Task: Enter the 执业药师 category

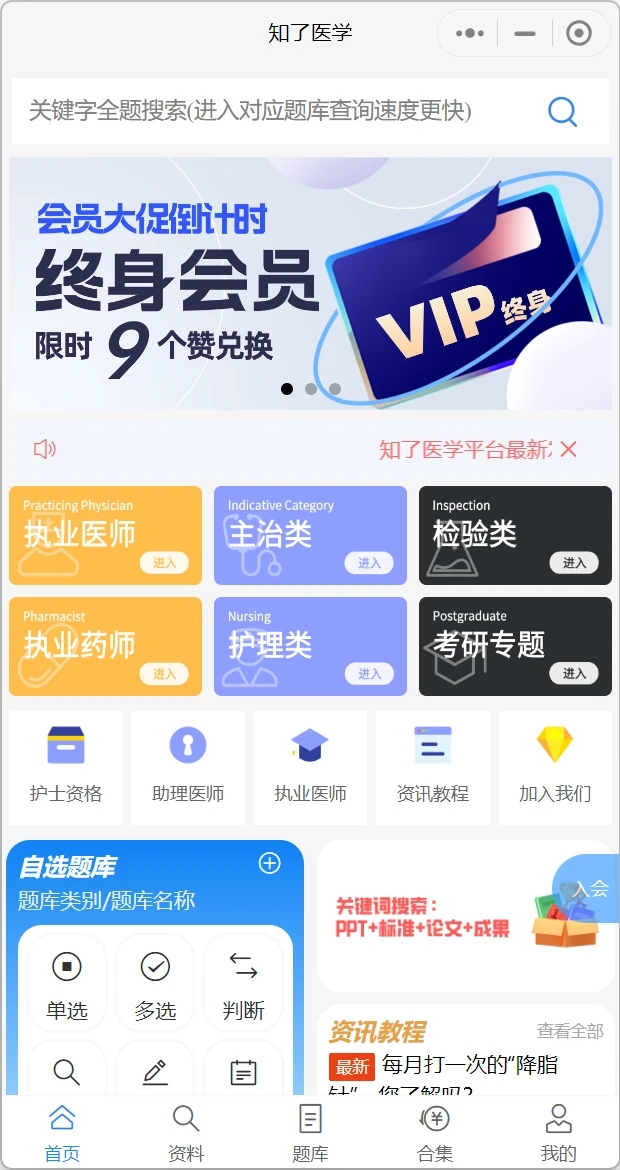Action: 105,646
